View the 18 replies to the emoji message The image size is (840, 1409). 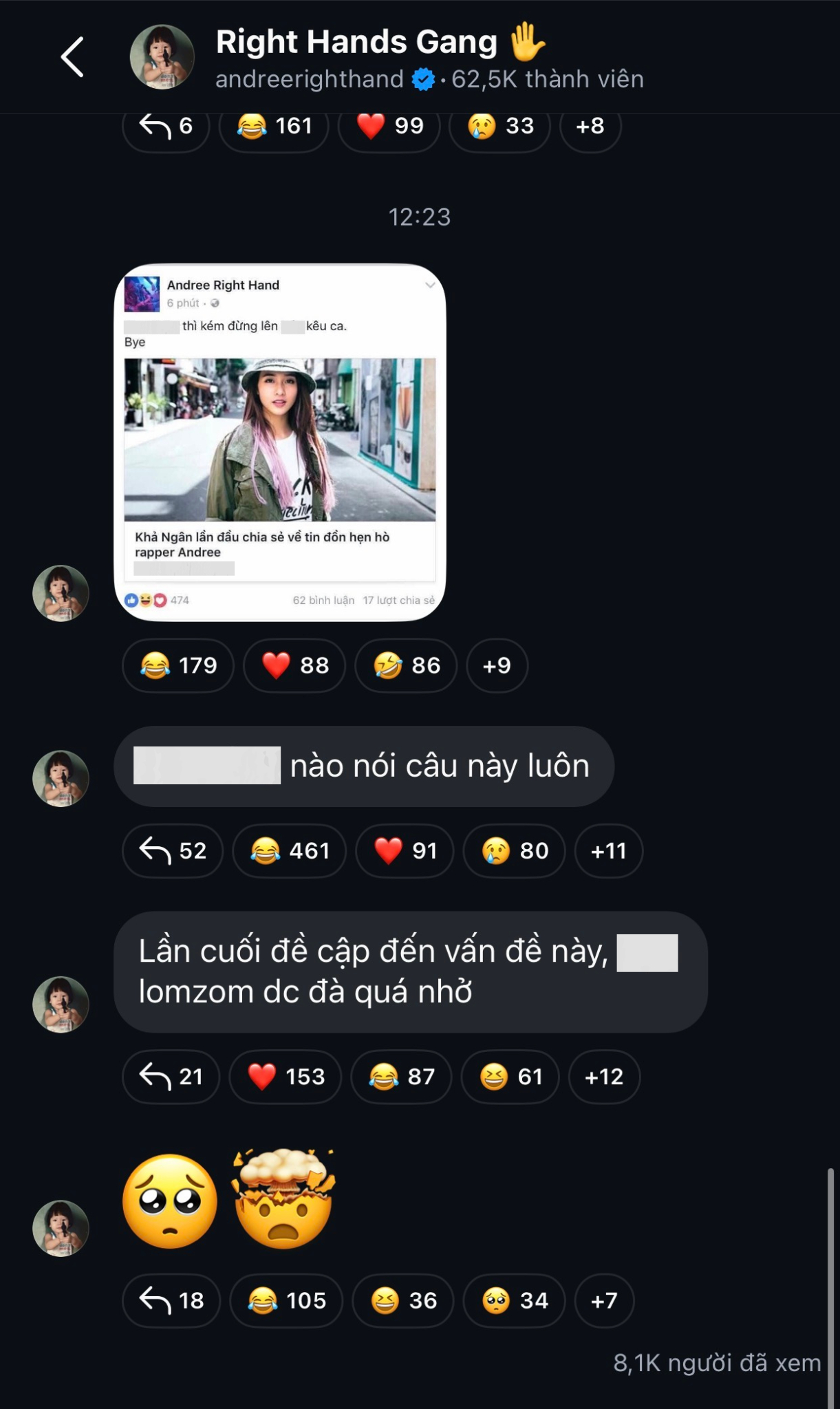tap(171, 1300)
